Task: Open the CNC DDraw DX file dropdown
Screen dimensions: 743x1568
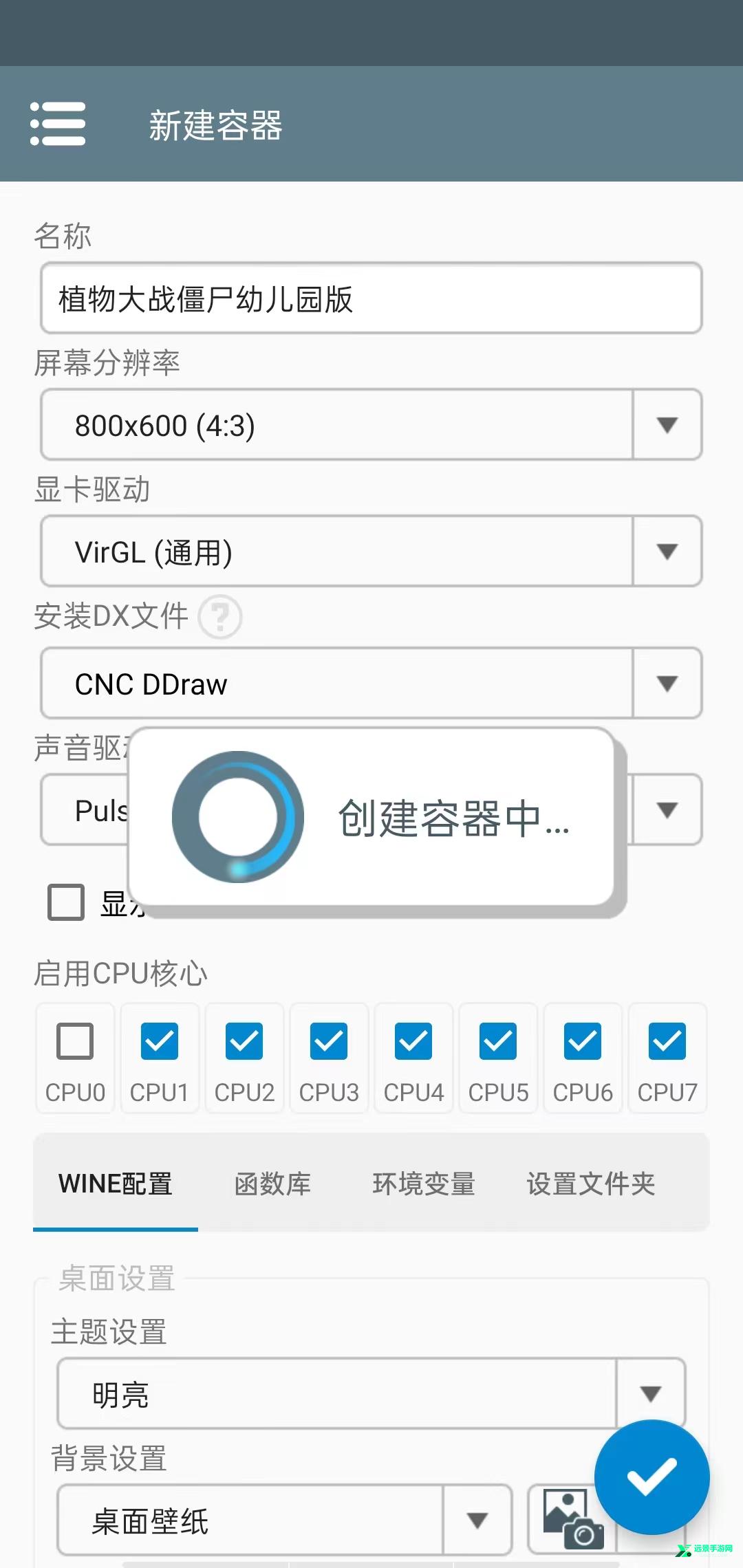Action: point(371,684)
